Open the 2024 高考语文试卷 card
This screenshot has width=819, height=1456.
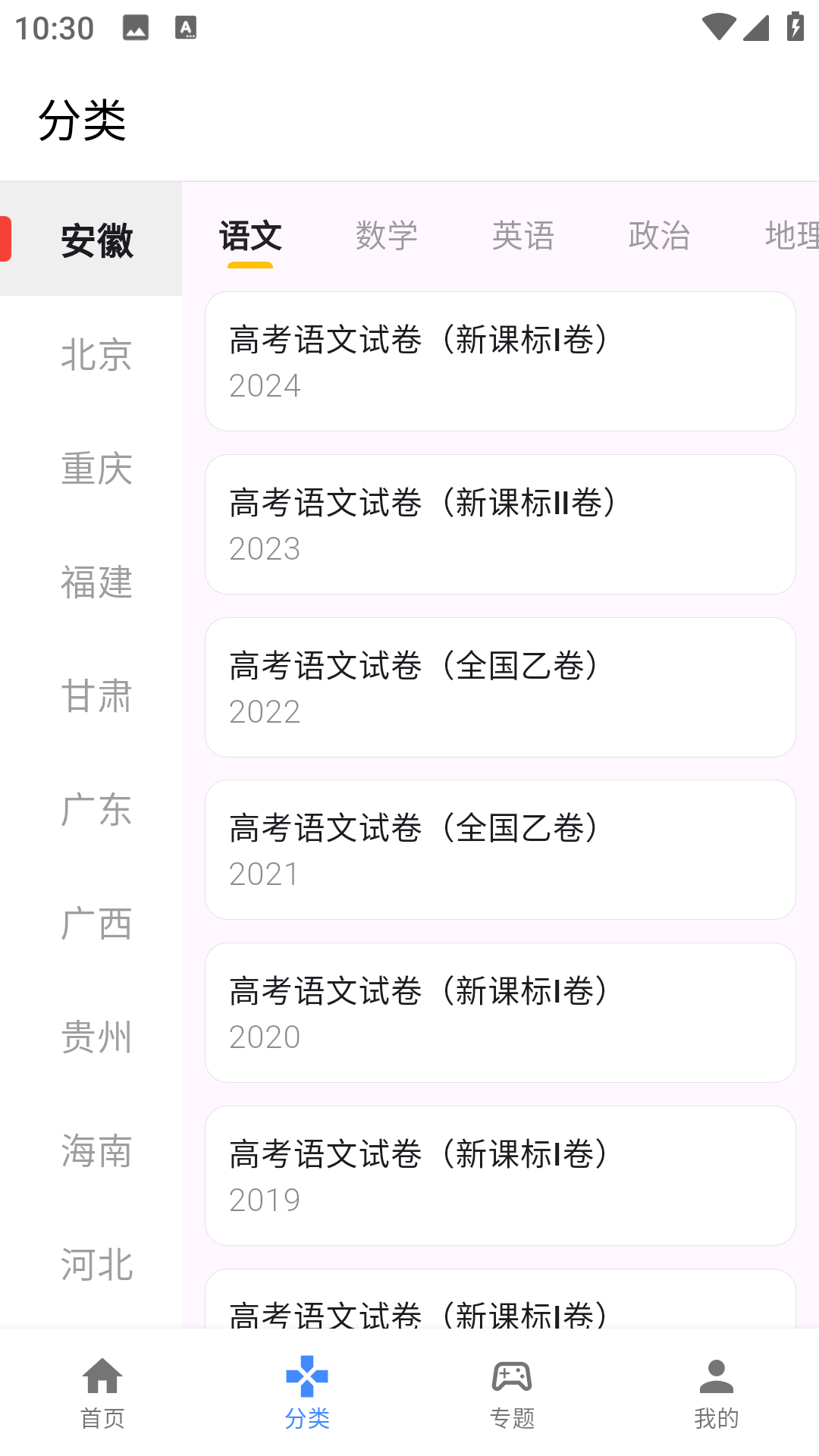click(500, 361)
